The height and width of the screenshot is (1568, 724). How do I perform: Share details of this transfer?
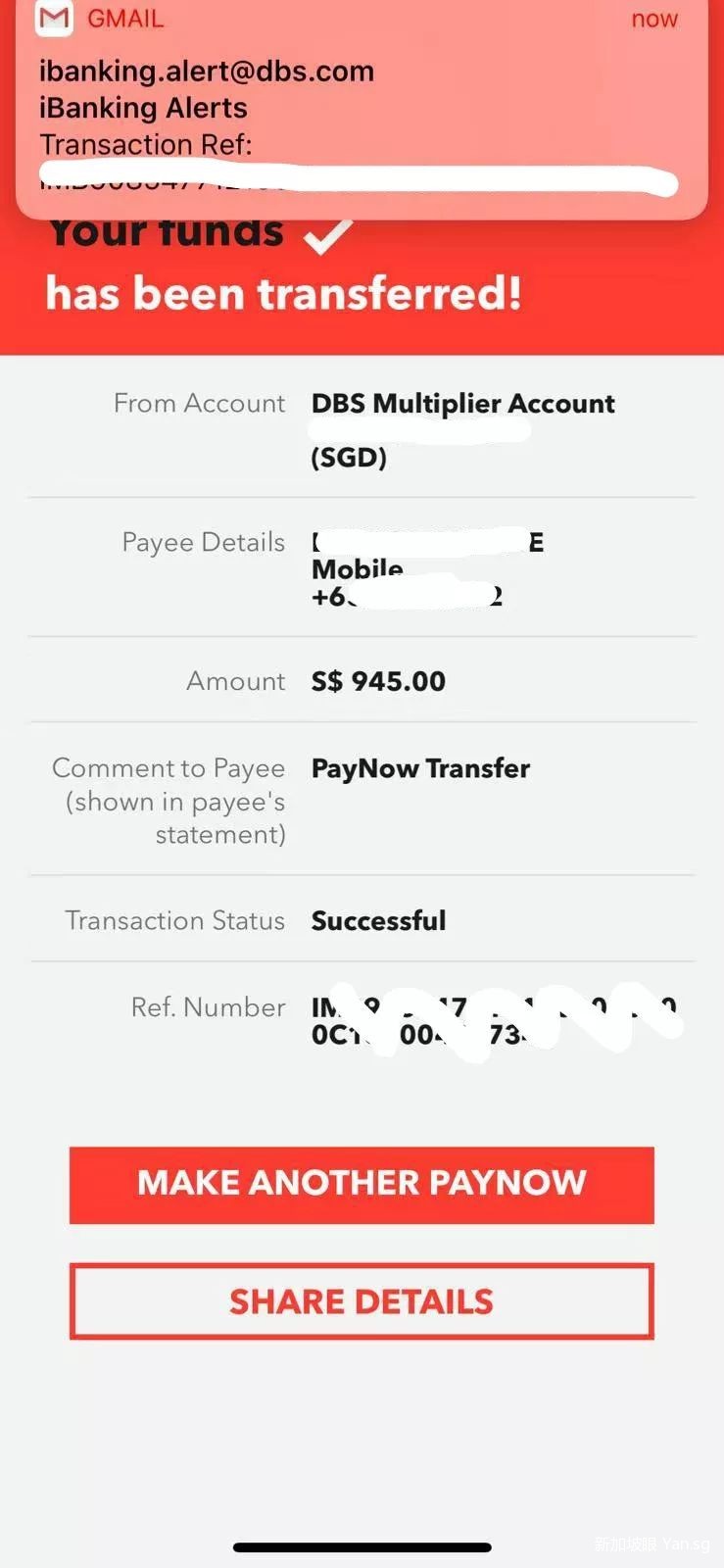click(x=362, y=1301)
